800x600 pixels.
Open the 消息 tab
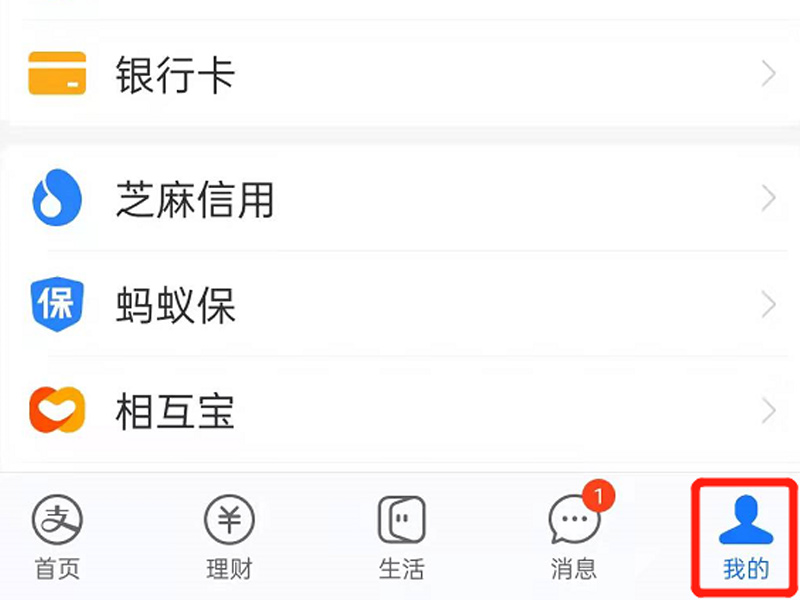575,538
